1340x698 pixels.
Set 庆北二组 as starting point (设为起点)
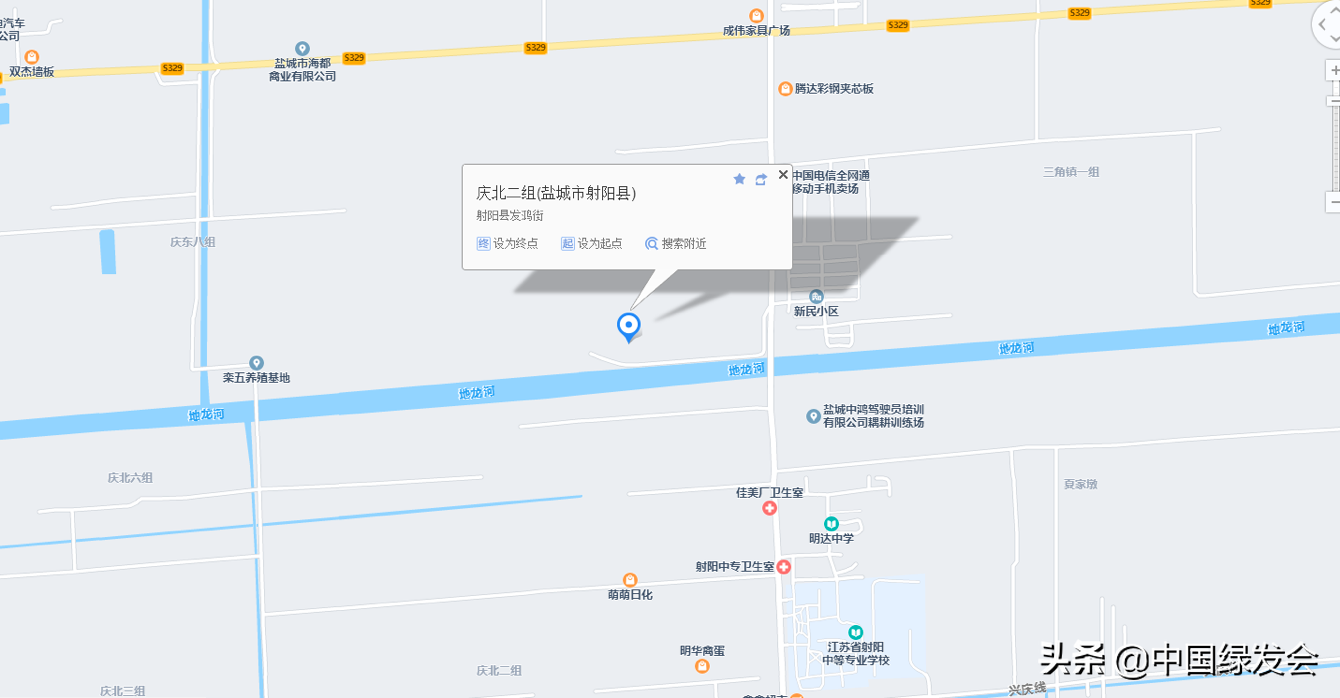tap(592, 243)
